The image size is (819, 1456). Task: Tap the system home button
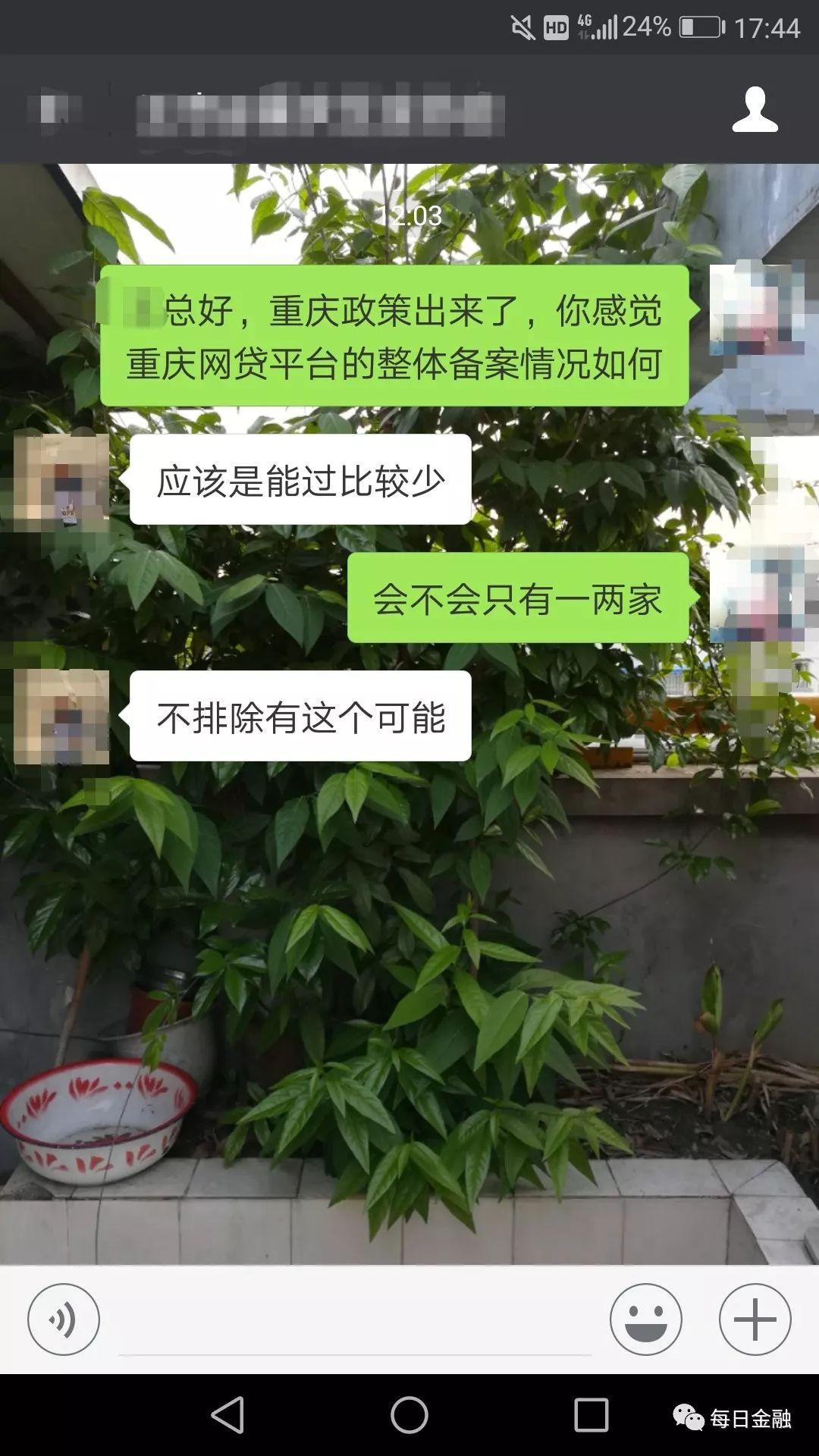(x=409, y=1415)
